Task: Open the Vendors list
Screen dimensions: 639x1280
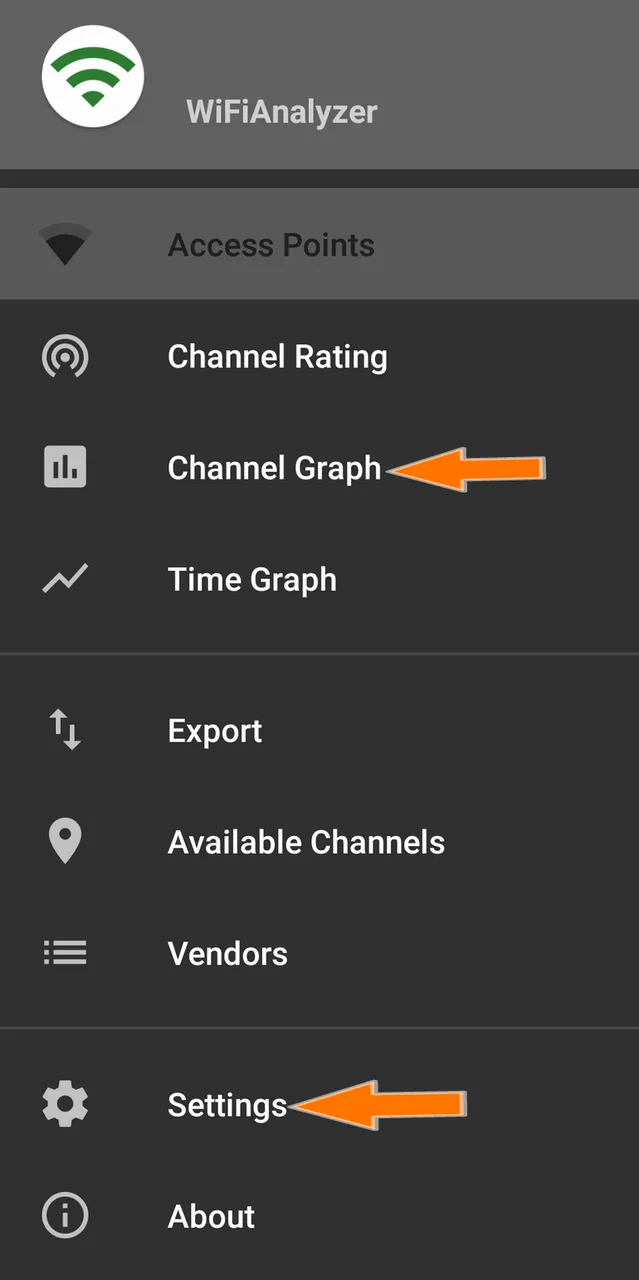Action: coord(319,953)
